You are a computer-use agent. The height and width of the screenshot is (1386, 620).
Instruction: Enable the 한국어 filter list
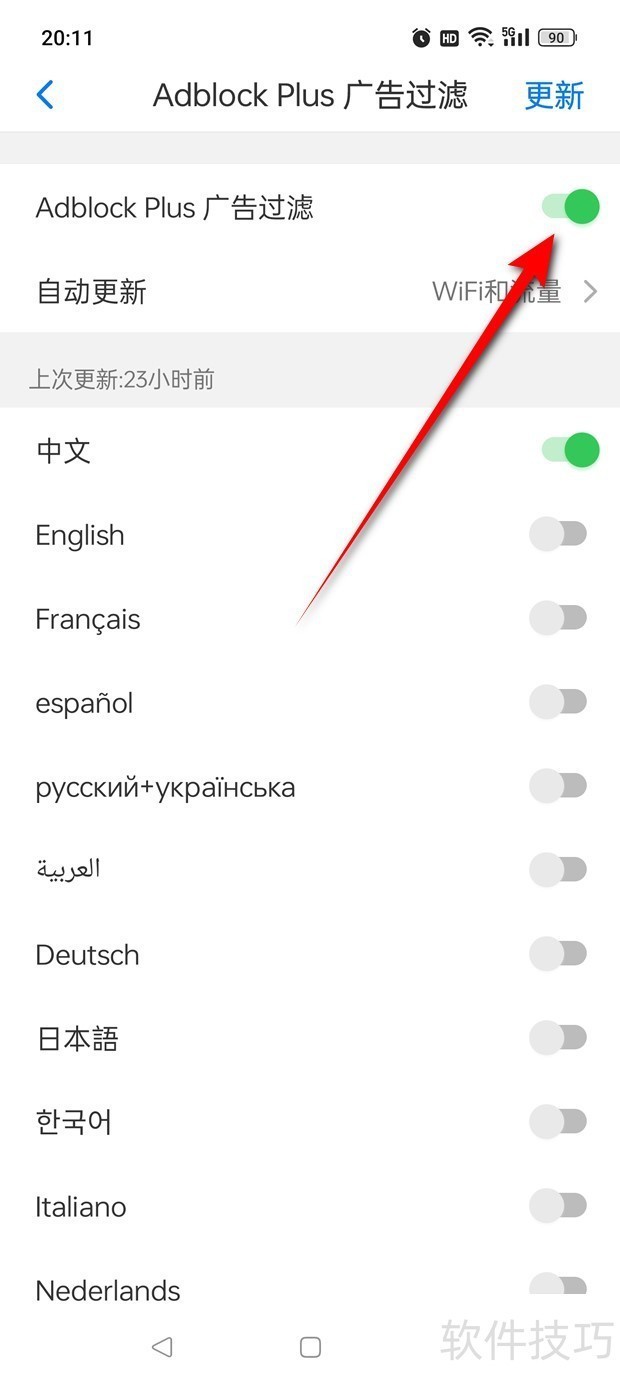tap(558, 1122)
